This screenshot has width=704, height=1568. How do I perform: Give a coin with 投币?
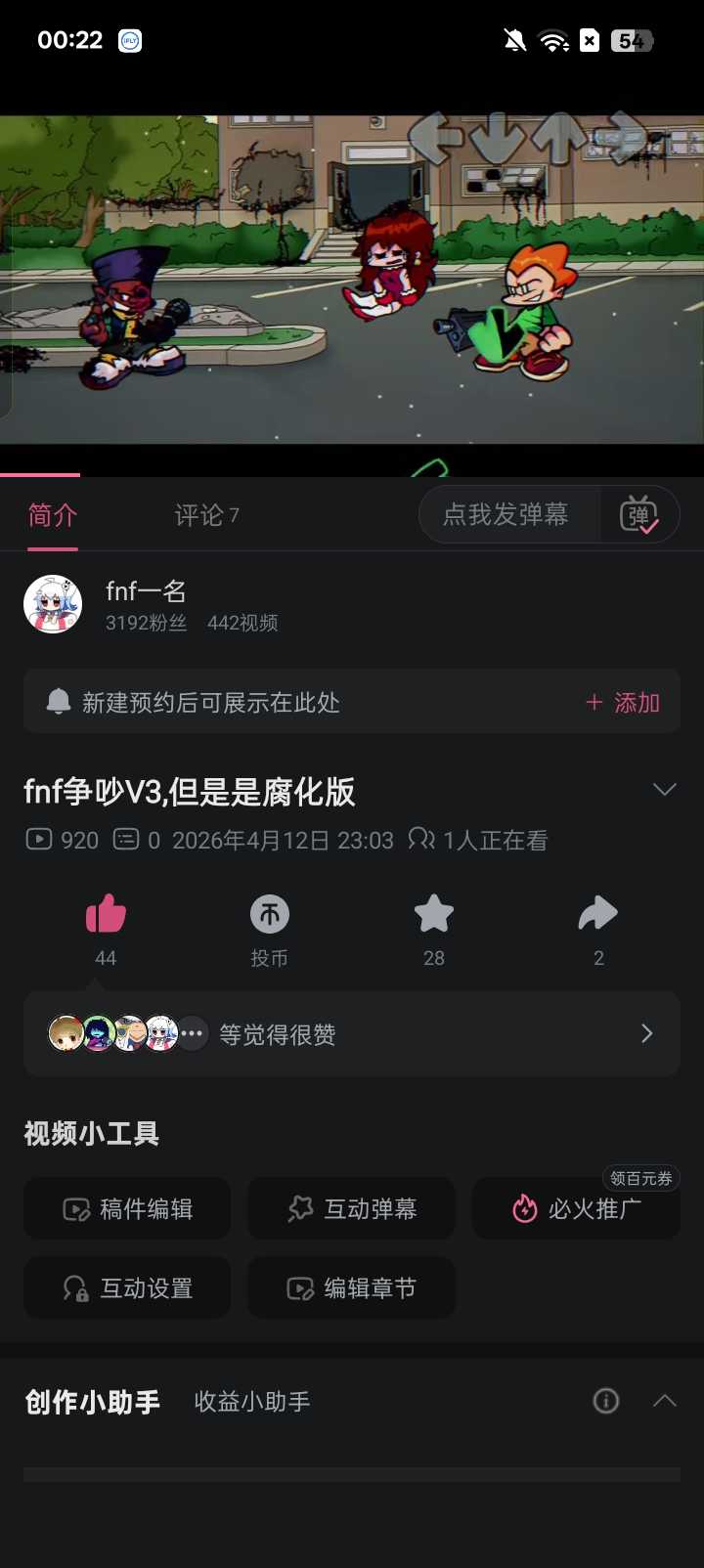270,915
